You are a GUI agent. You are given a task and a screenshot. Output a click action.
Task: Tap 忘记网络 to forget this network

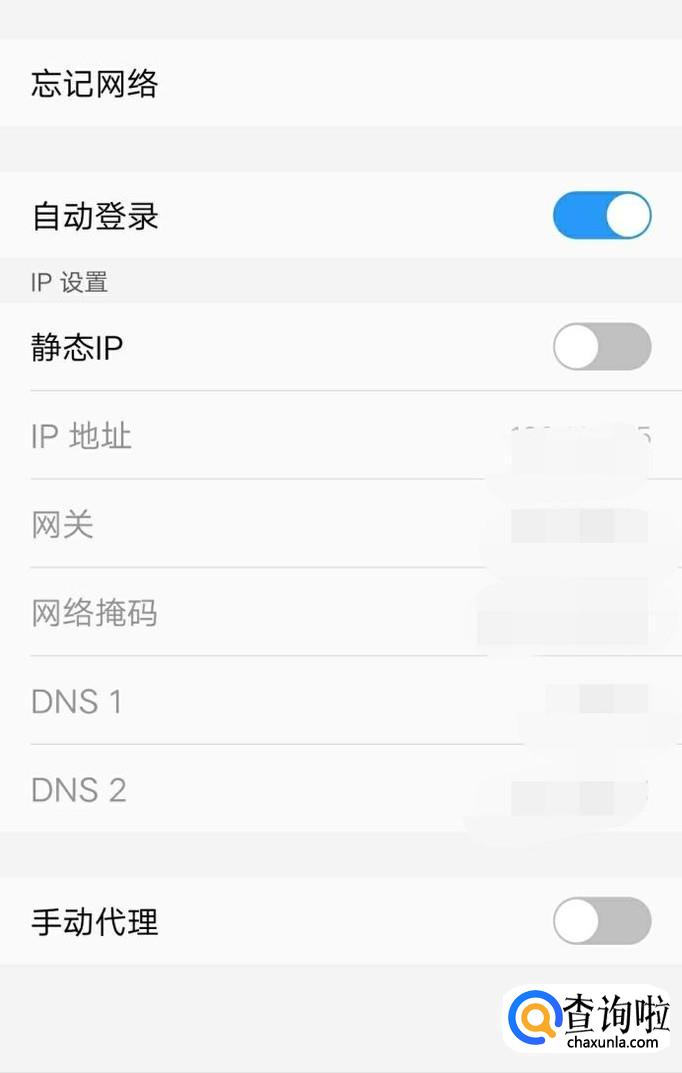click(95, 84)
